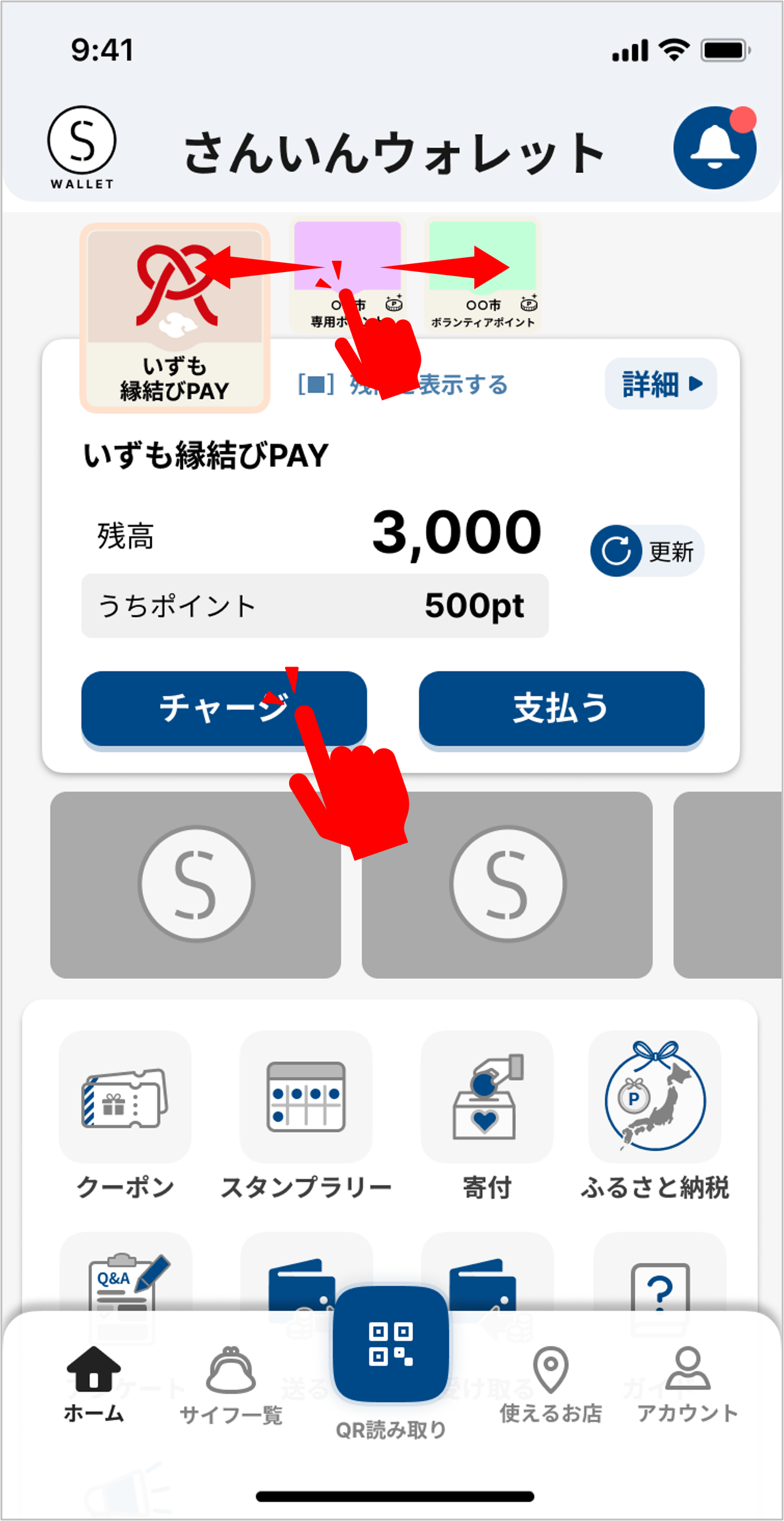Expand details via the 詳細 control
This screenshot has height=1521, width=784.
coord(660,384)
